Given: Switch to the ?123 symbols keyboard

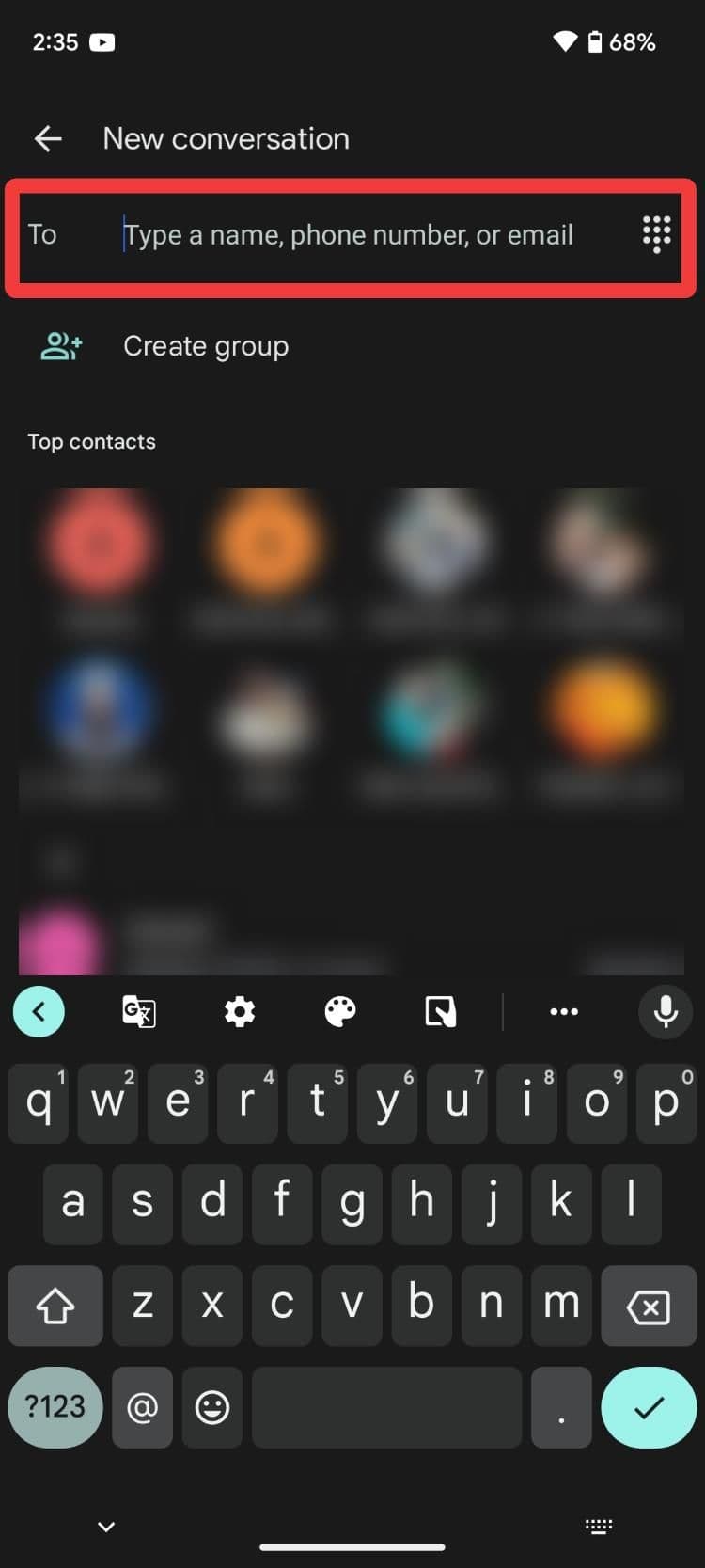Looking at the screenshot, I should click(x=55, y=1407).
